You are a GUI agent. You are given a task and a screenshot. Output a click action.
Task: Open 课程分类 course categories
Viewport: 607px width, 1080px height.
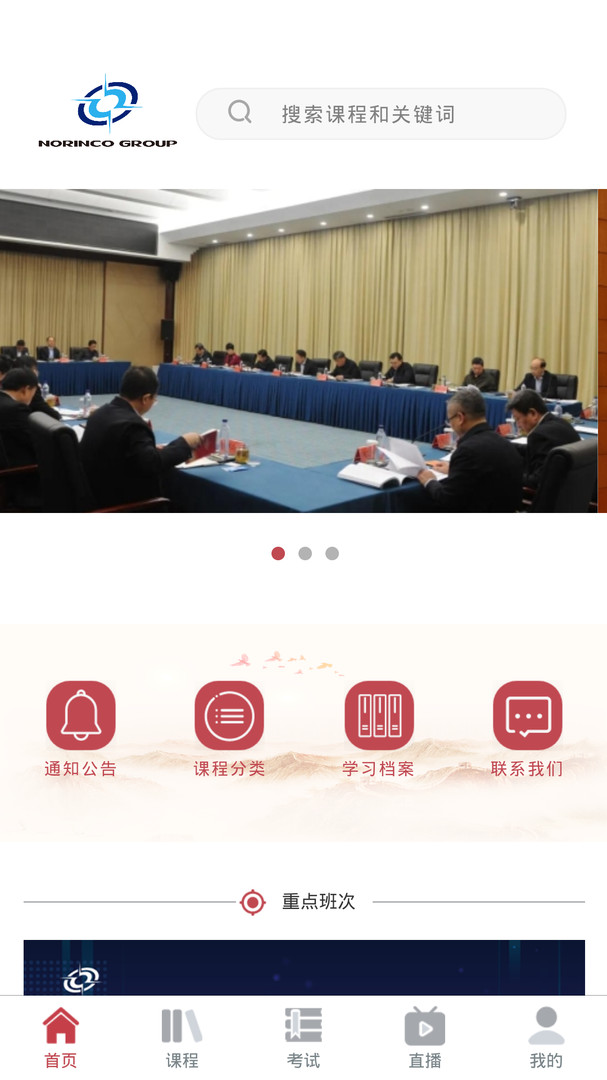pos(229,730)
